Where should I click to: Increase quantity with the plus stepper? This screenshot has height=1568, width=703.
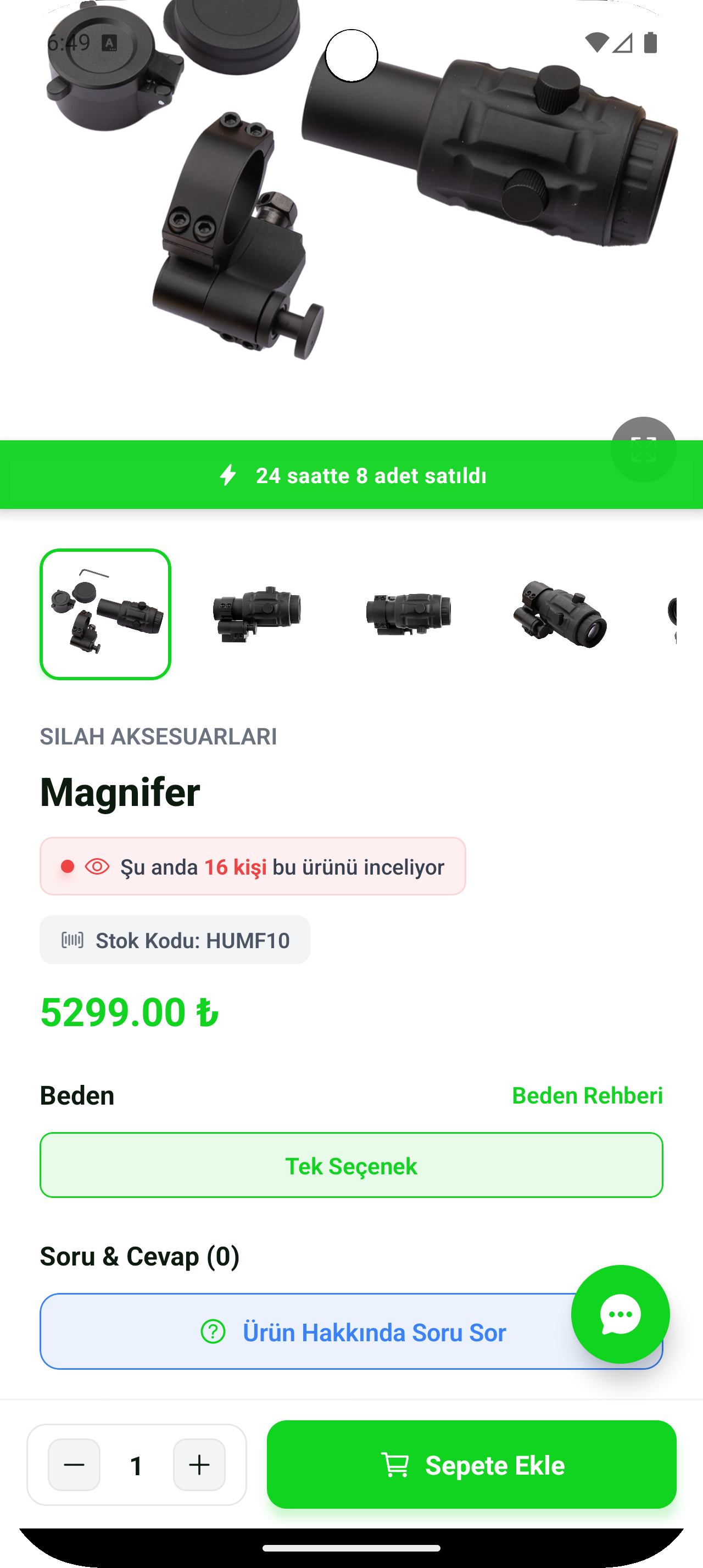coord(199,1466)
